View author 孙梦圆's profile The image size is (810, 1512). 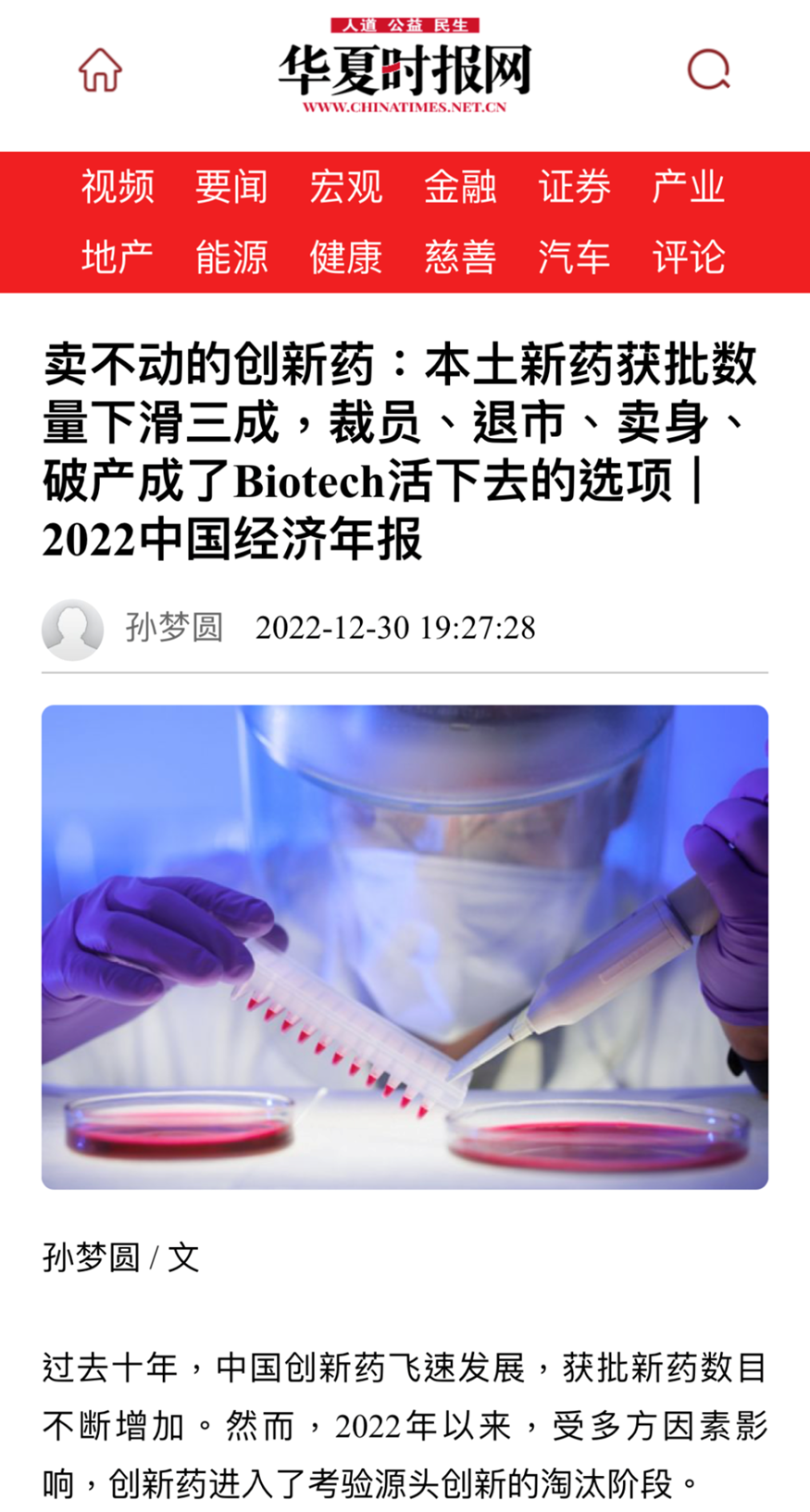pos(174,628)
